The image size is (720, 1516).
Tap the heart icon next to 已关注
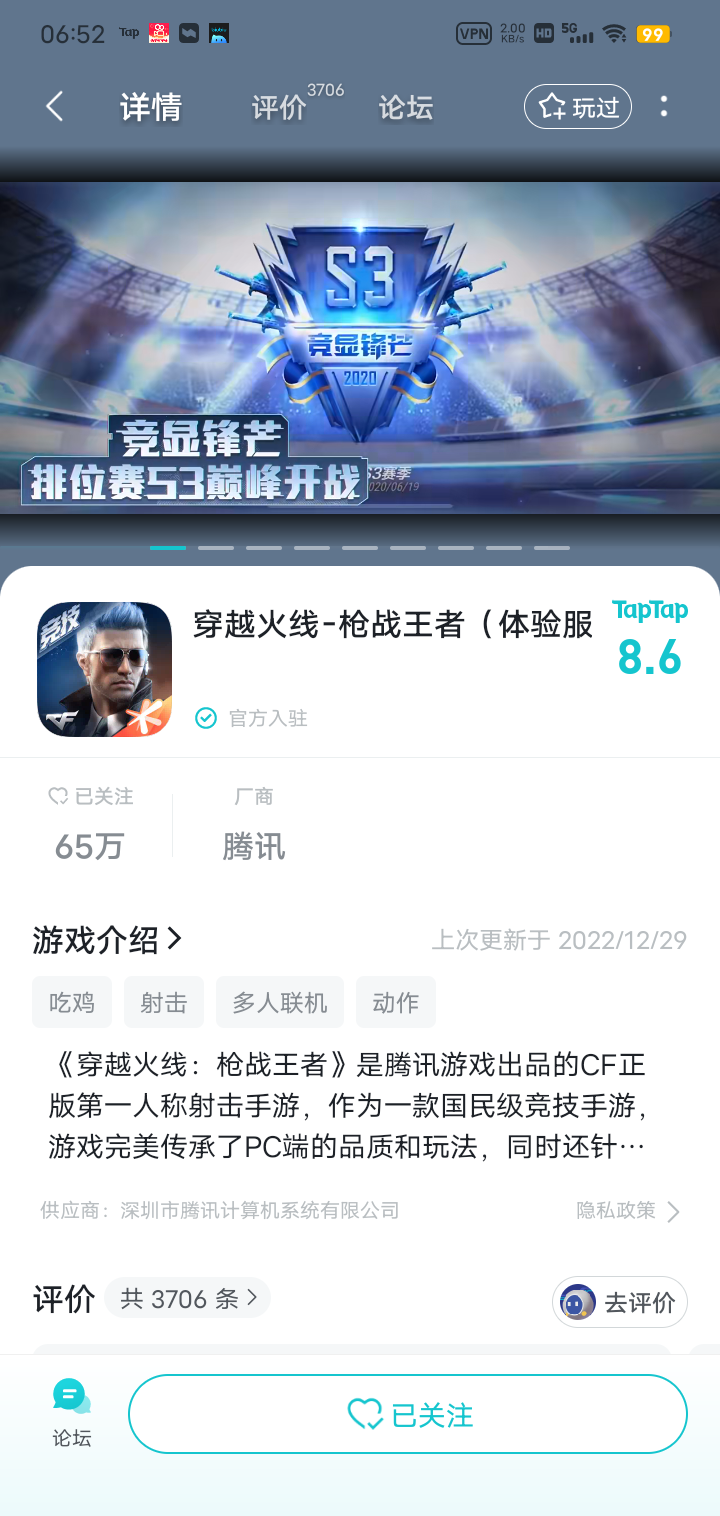60,796
